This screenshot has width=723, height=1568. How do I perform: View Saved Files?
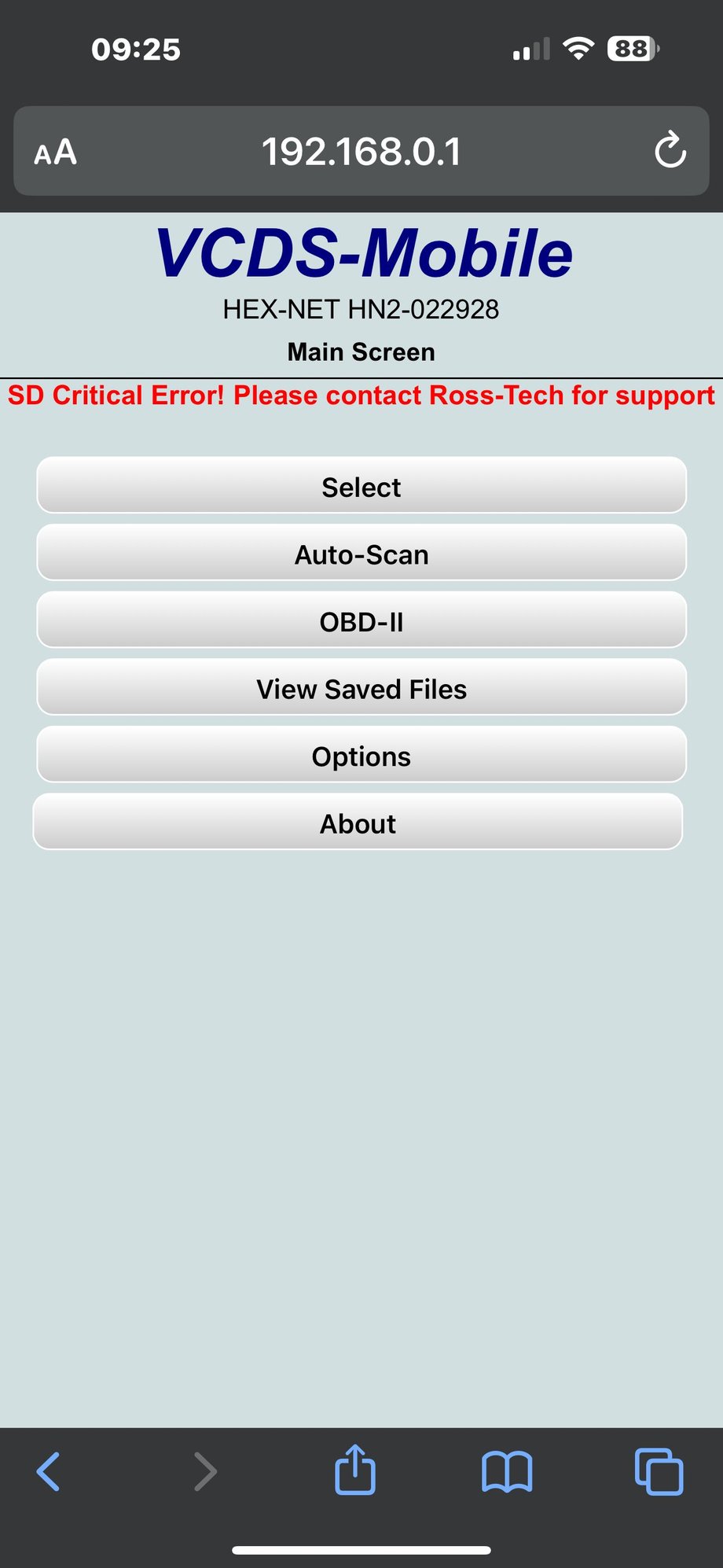click(x=361, y=688)
